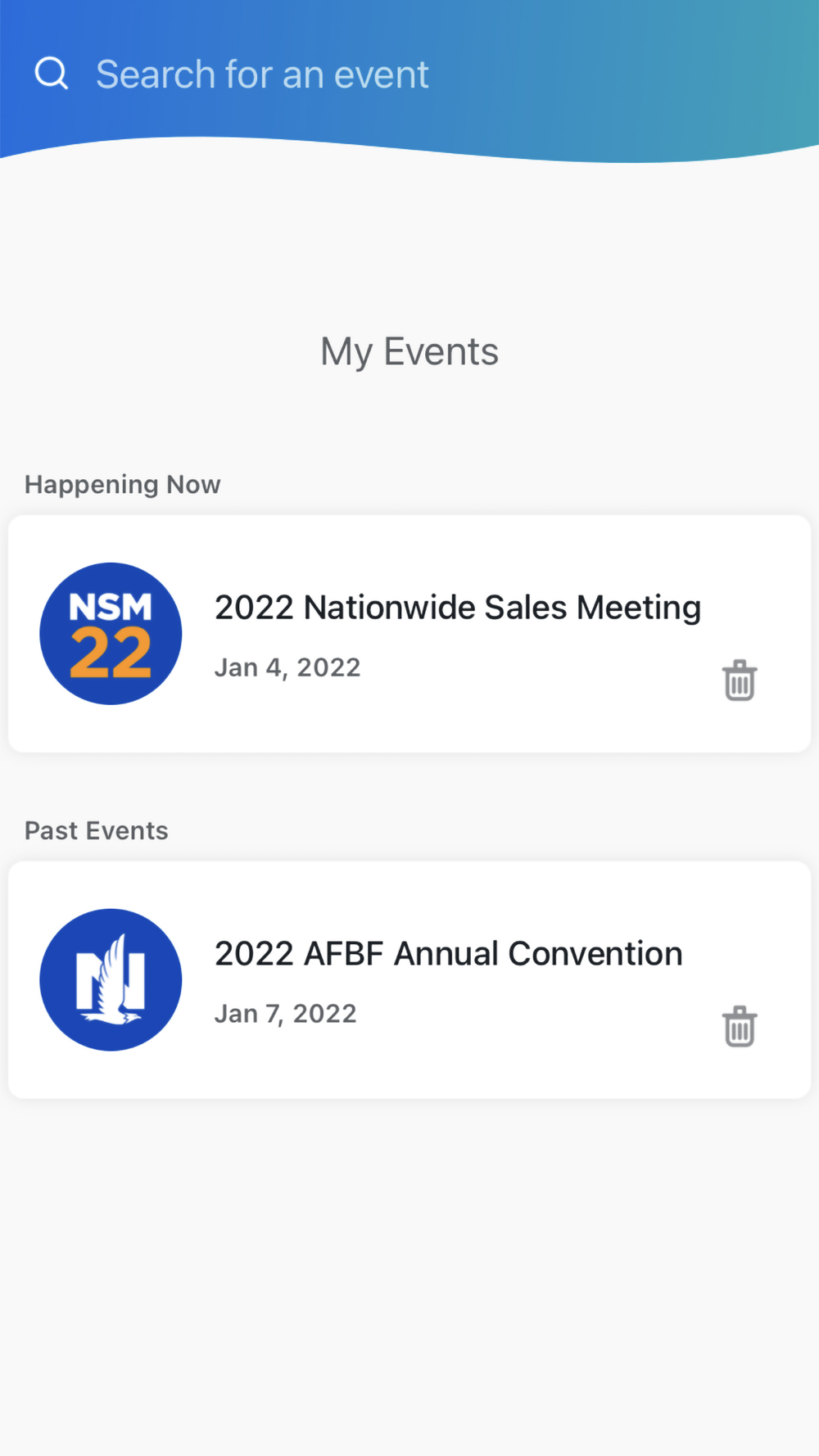Remove the 2022 AFBF Annual Convention event
The image size is (819, 1456).
coord(740,1026)
